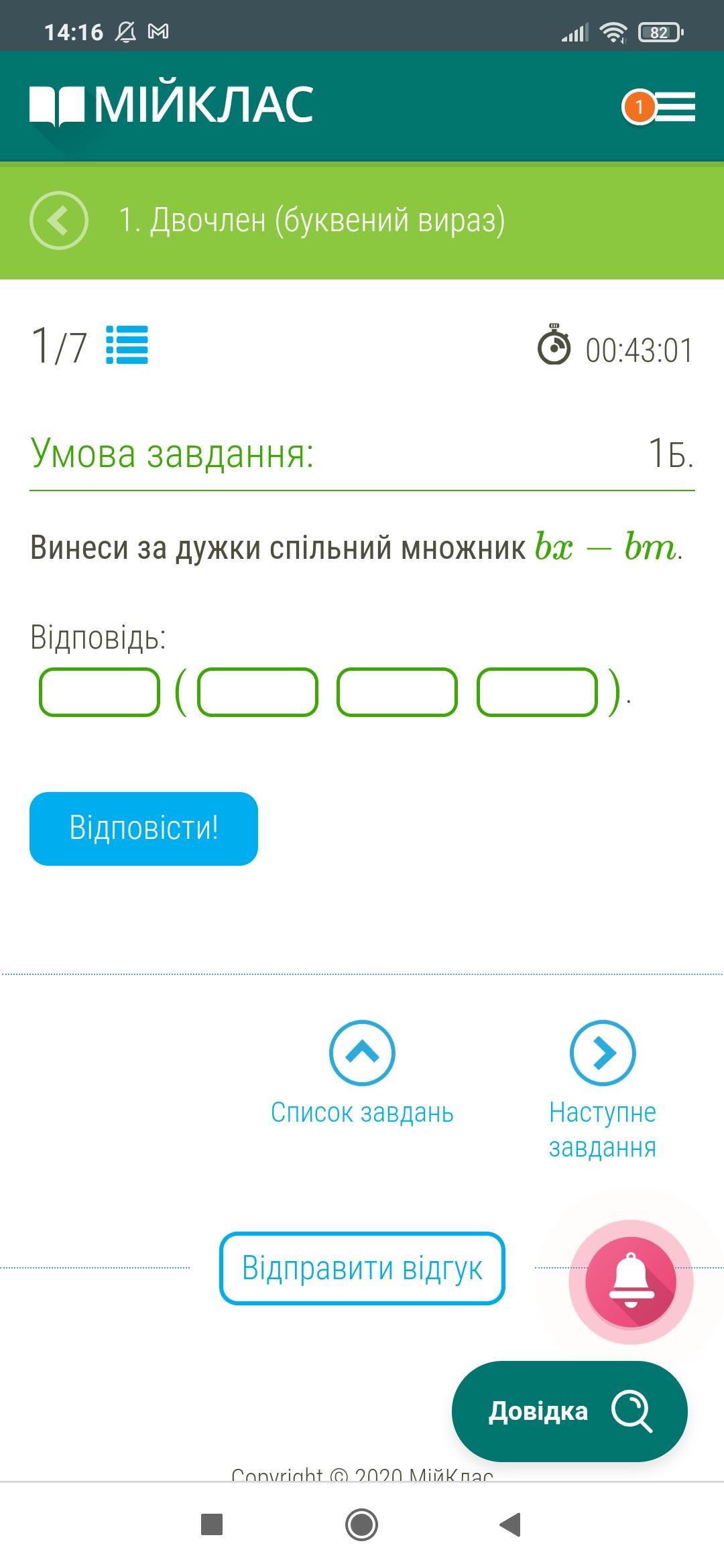Tap the last answer field before the closing bracket
The width and height of the screenshot is (724, 1568).
(537, 692)
